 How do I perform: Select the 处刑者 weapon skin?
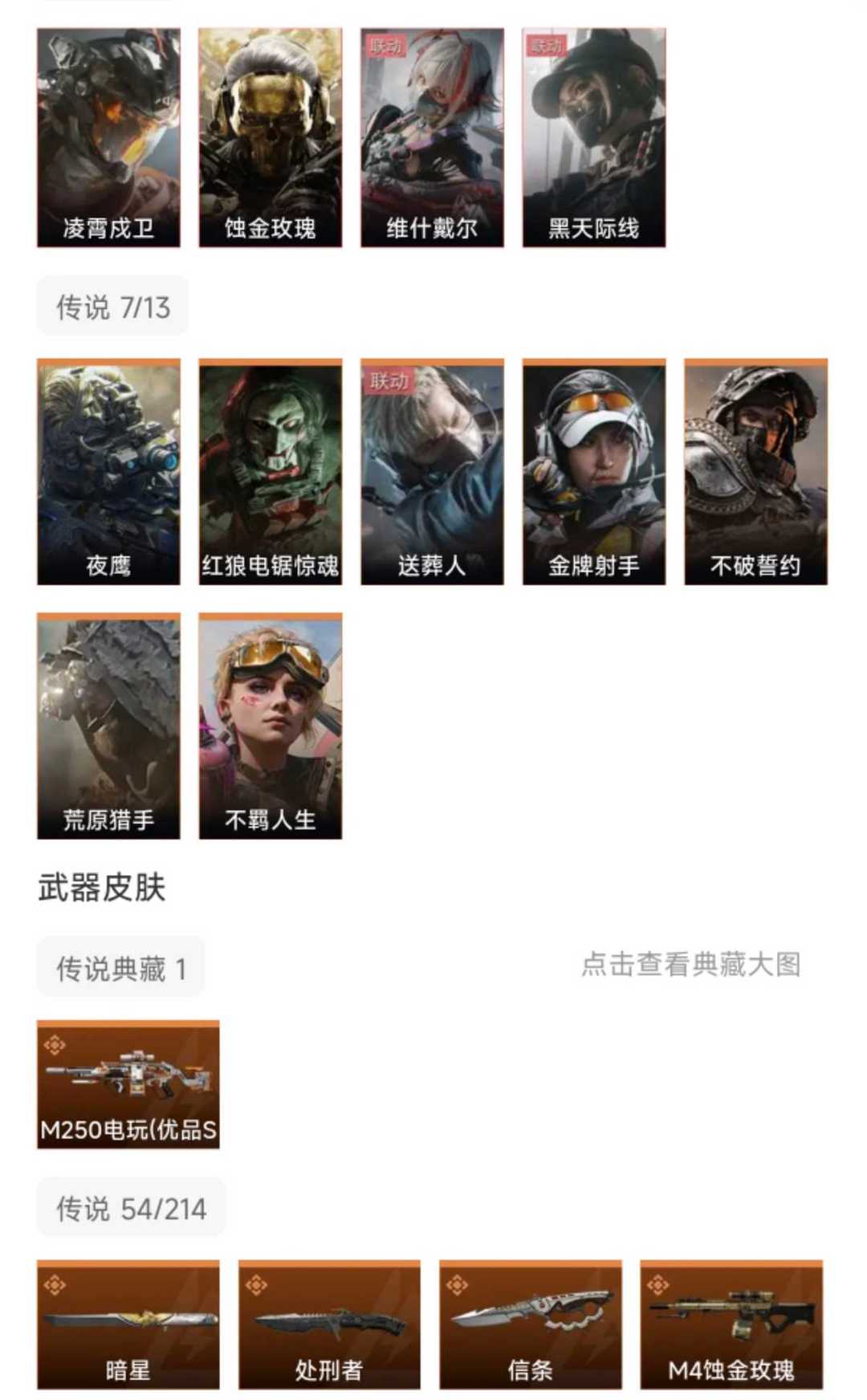point(329,1325)
